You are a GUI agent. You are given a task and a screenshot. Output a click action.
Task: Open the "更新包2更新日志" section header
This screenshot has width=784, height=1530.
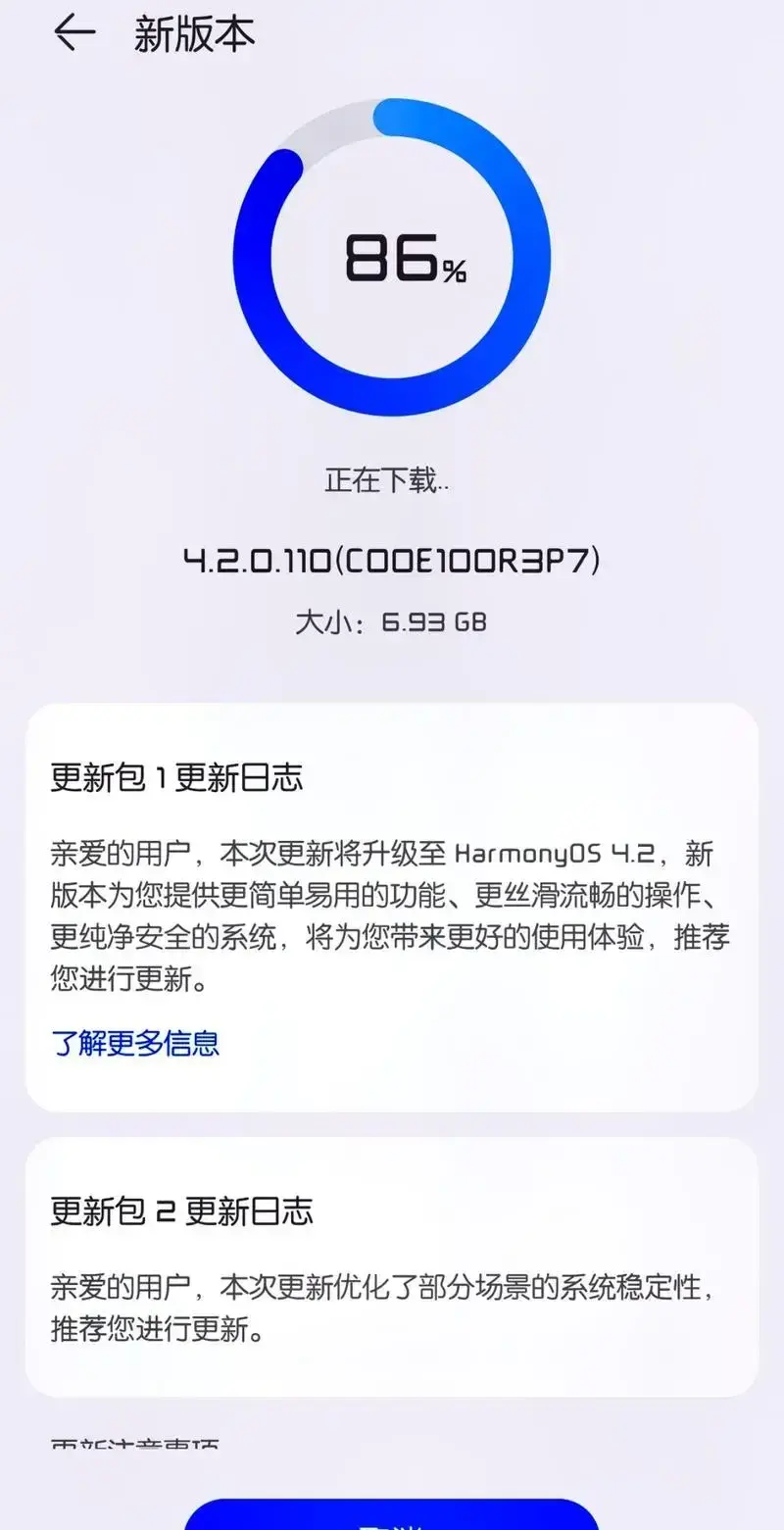click(186, 1211)
